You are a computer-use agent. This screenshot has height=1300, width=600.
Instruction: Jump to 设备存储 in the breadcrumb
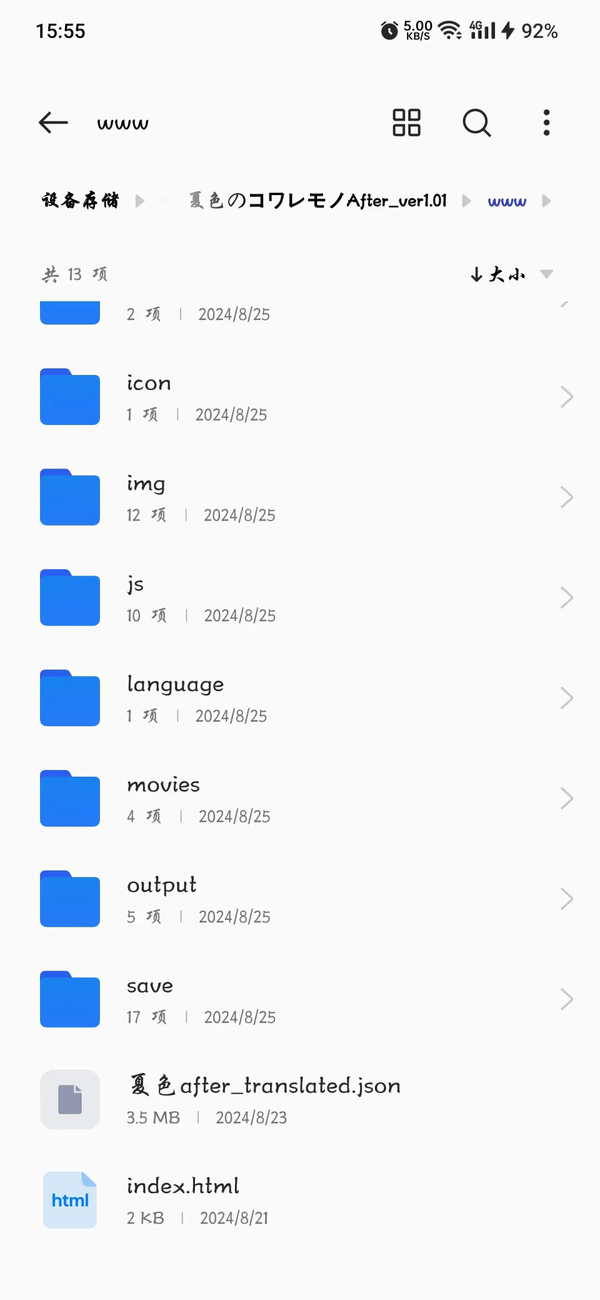click(80, 201)
